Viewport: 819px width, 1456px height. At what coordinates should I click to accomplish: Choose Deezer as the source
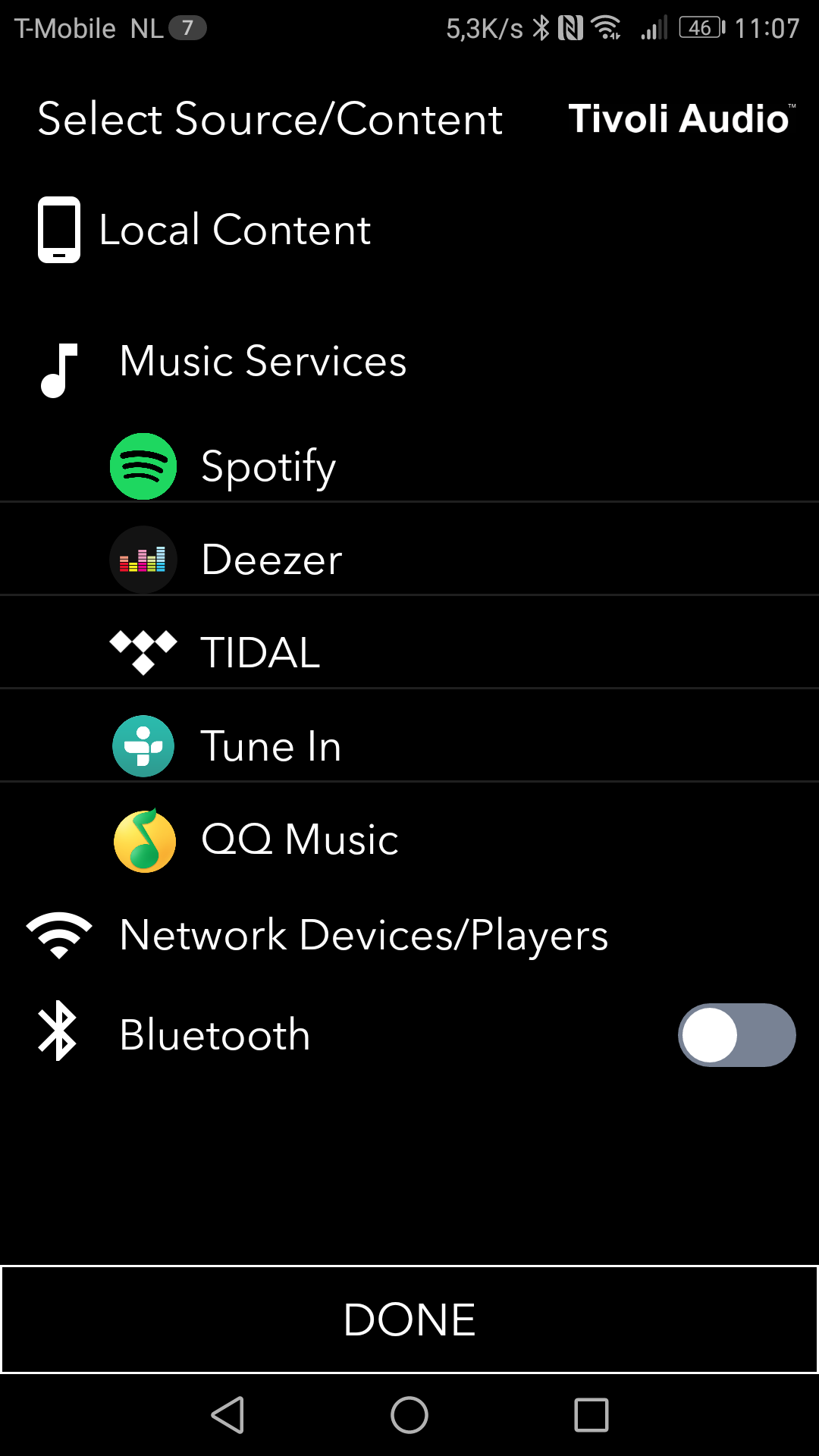(x=271, y=560)
